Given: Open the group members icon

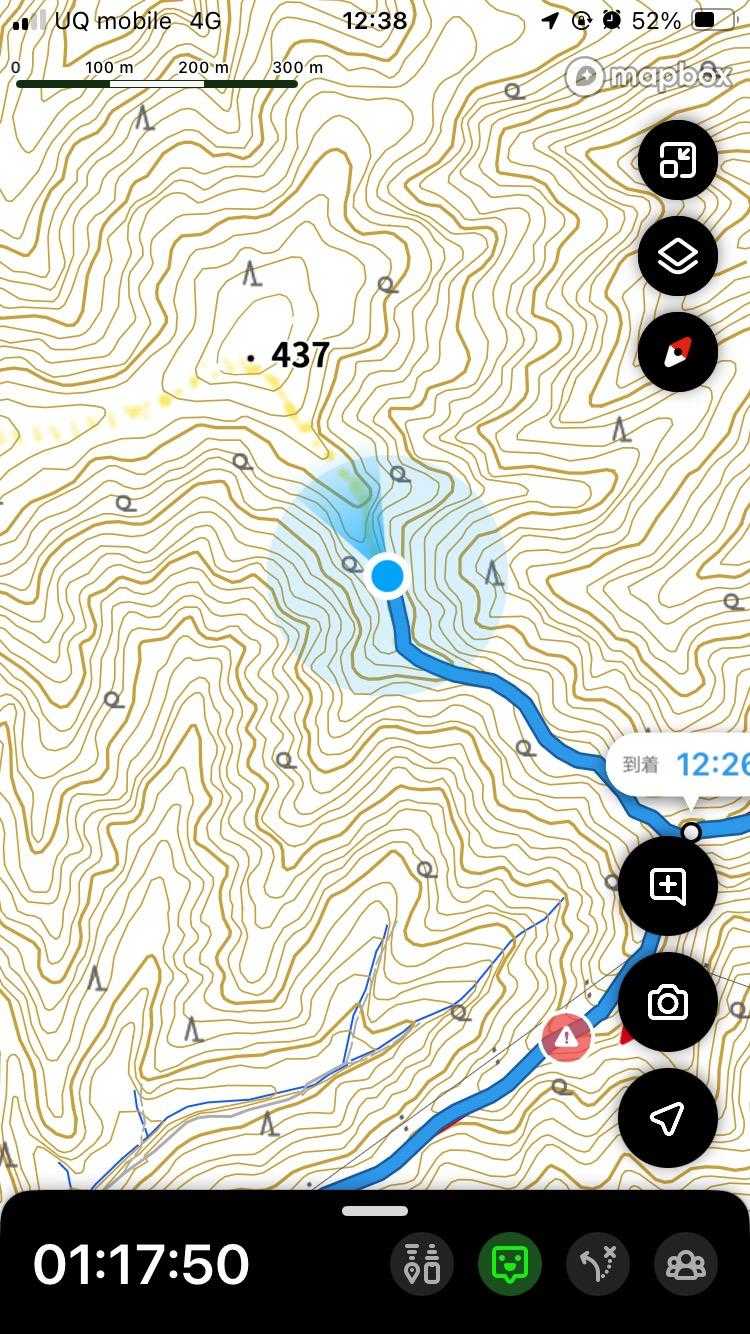Looking at the screenshot, I should pyautogui.click(x=685, y=1265).
